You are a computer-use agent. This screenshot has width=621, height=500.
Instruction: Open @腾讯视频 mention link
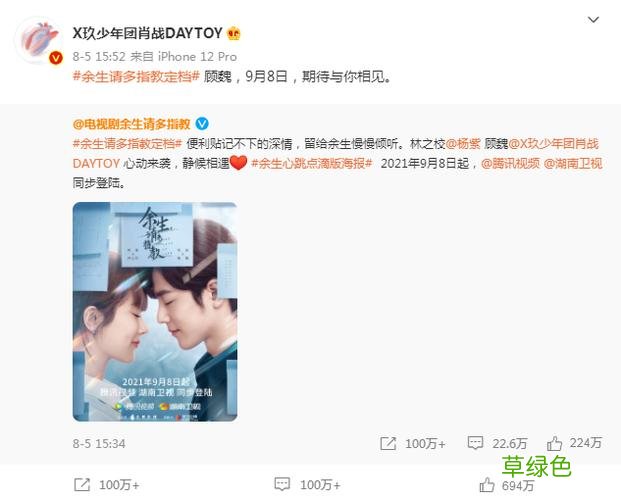tap(510, 163)
